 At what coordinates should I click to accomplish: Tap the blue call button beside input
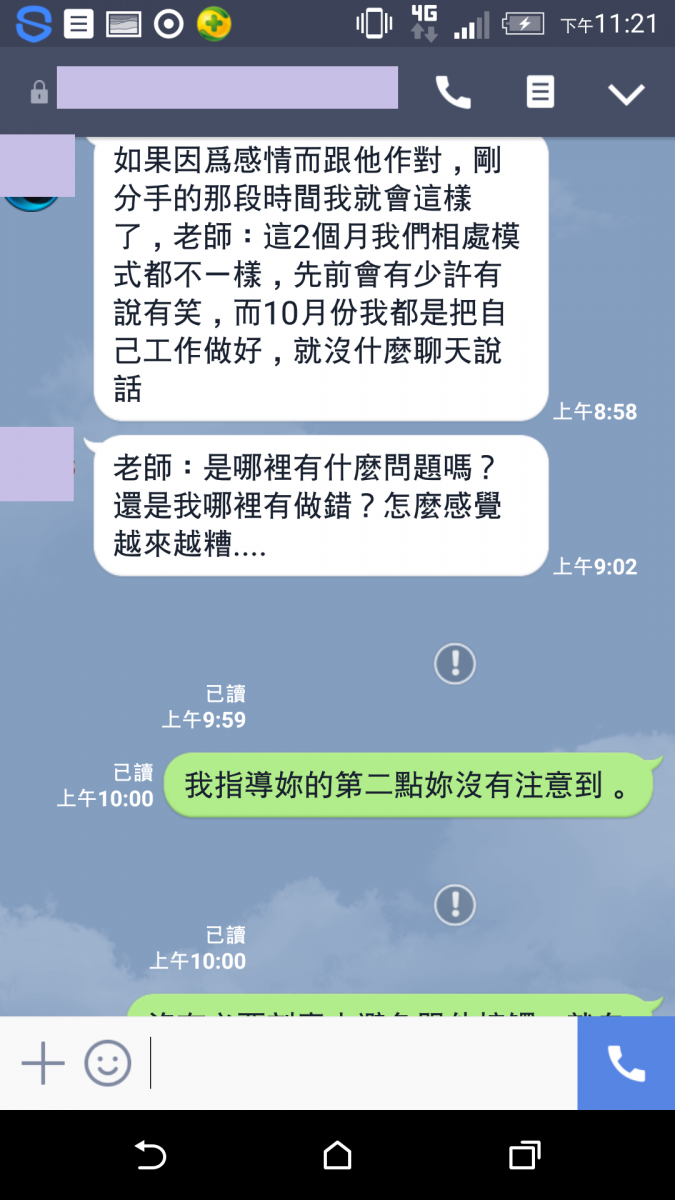pyautogui.click(x=626, y=1063)
